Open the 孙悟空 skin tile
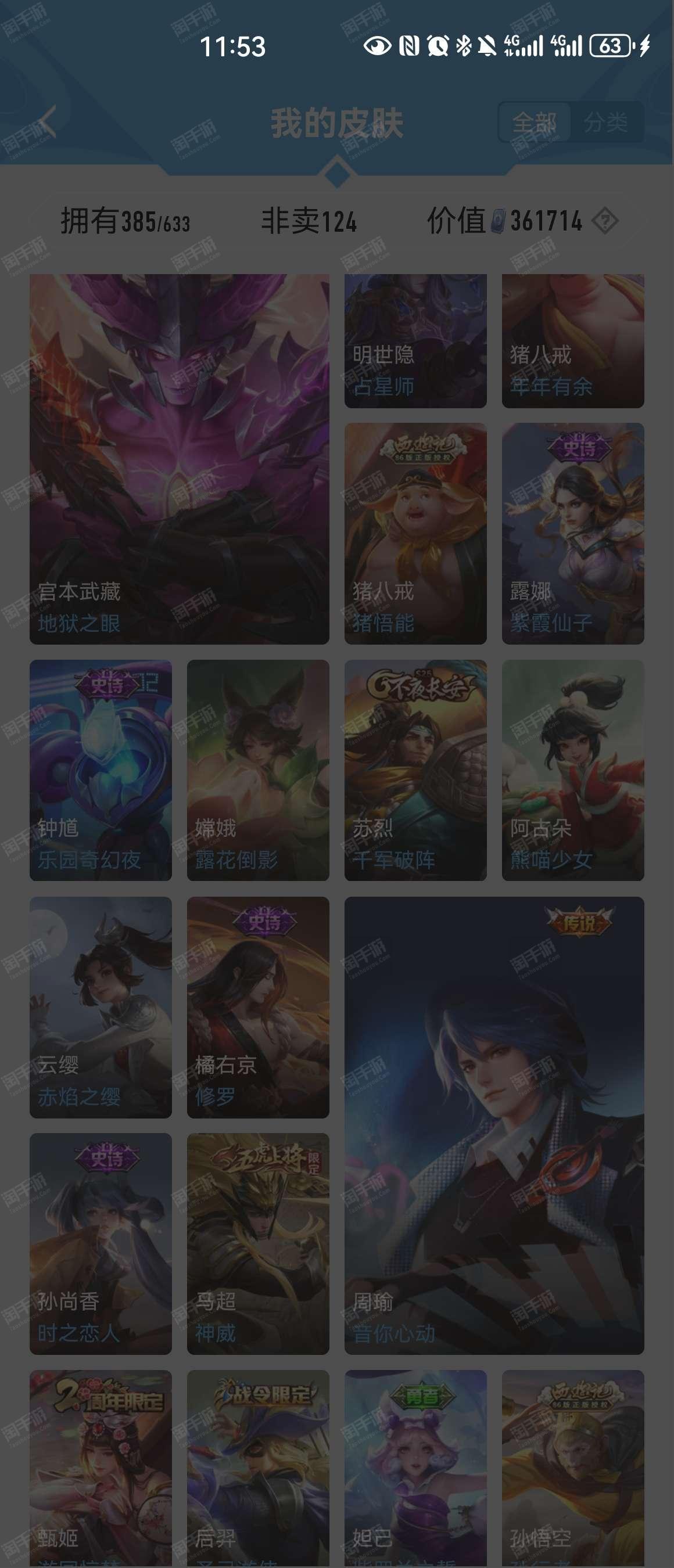The width and height of the screenshot is (674, 1568). (572, 1467)
